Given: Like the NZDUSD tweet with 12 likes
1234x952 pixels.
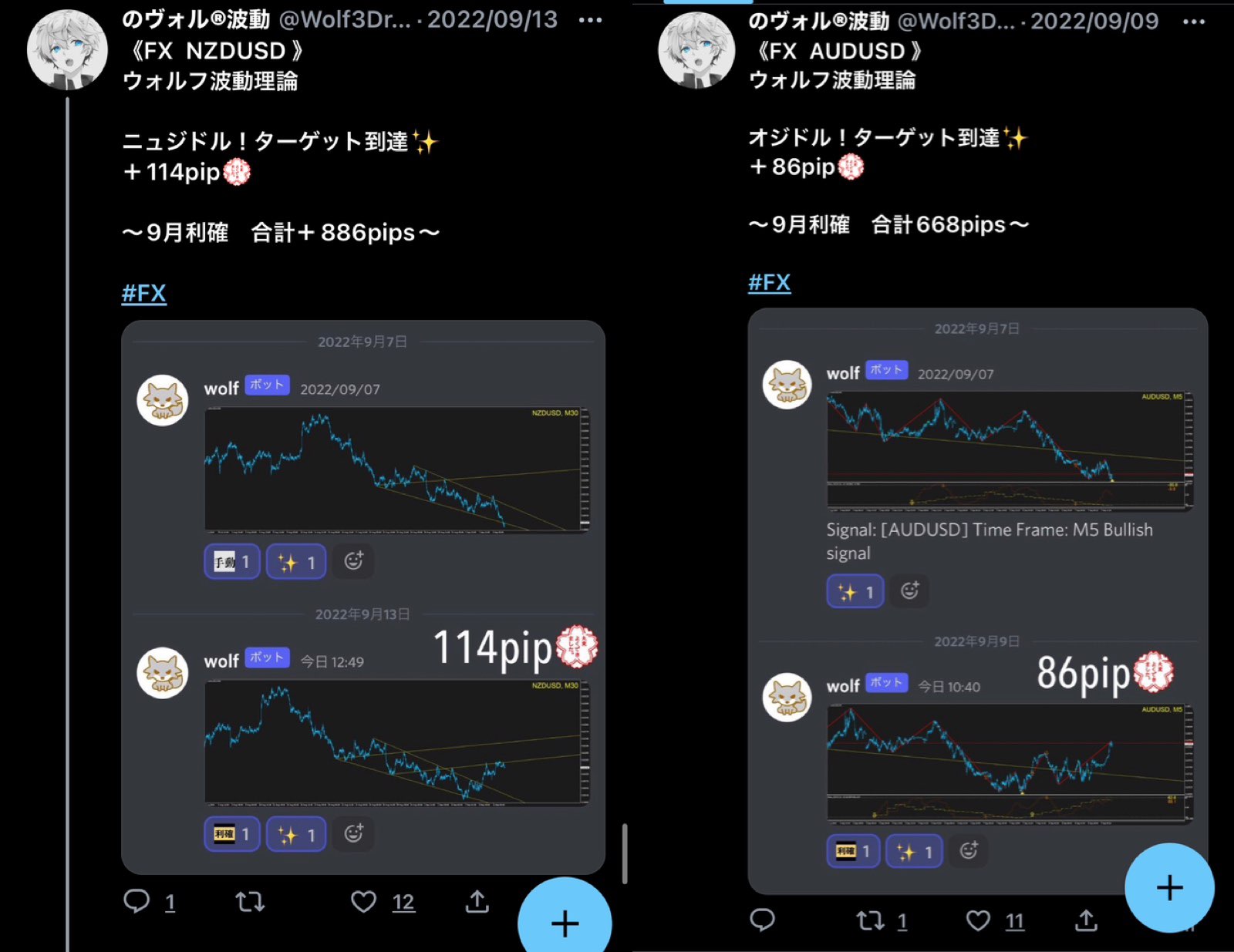Looking at the screenshot, I should click(x=364, y=901).
